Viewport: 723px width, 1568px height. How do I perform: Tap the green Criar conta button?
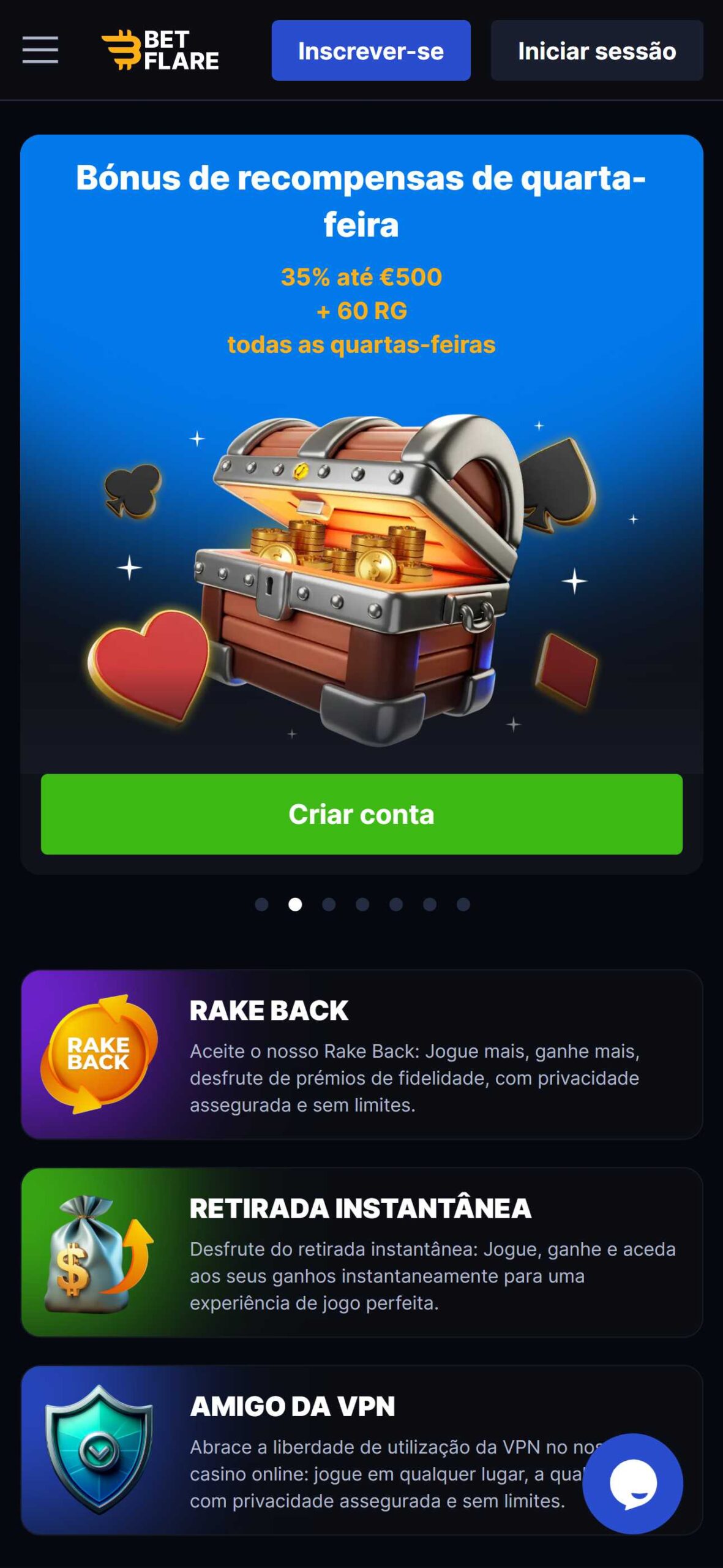coord(361,814)
